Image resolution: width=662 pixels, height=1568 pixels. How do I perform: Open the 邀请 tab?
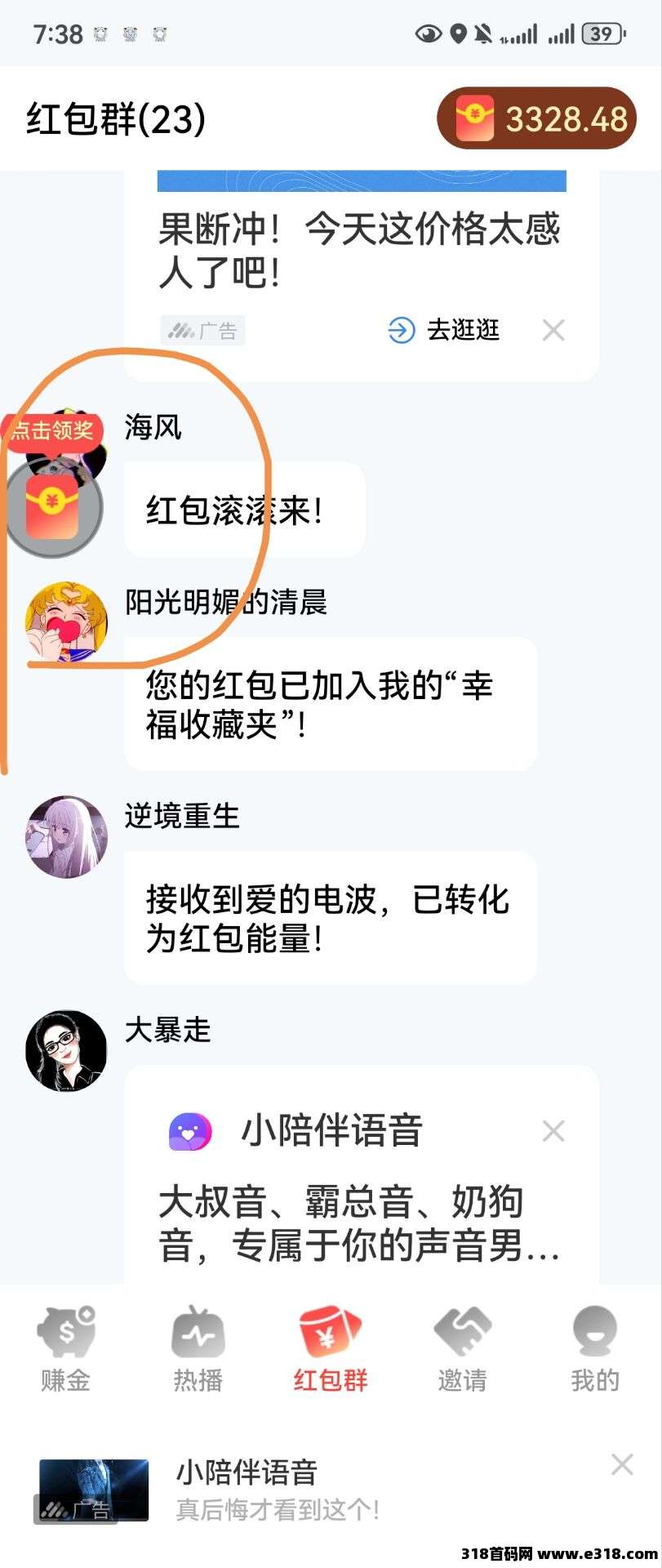[462, 1349]
